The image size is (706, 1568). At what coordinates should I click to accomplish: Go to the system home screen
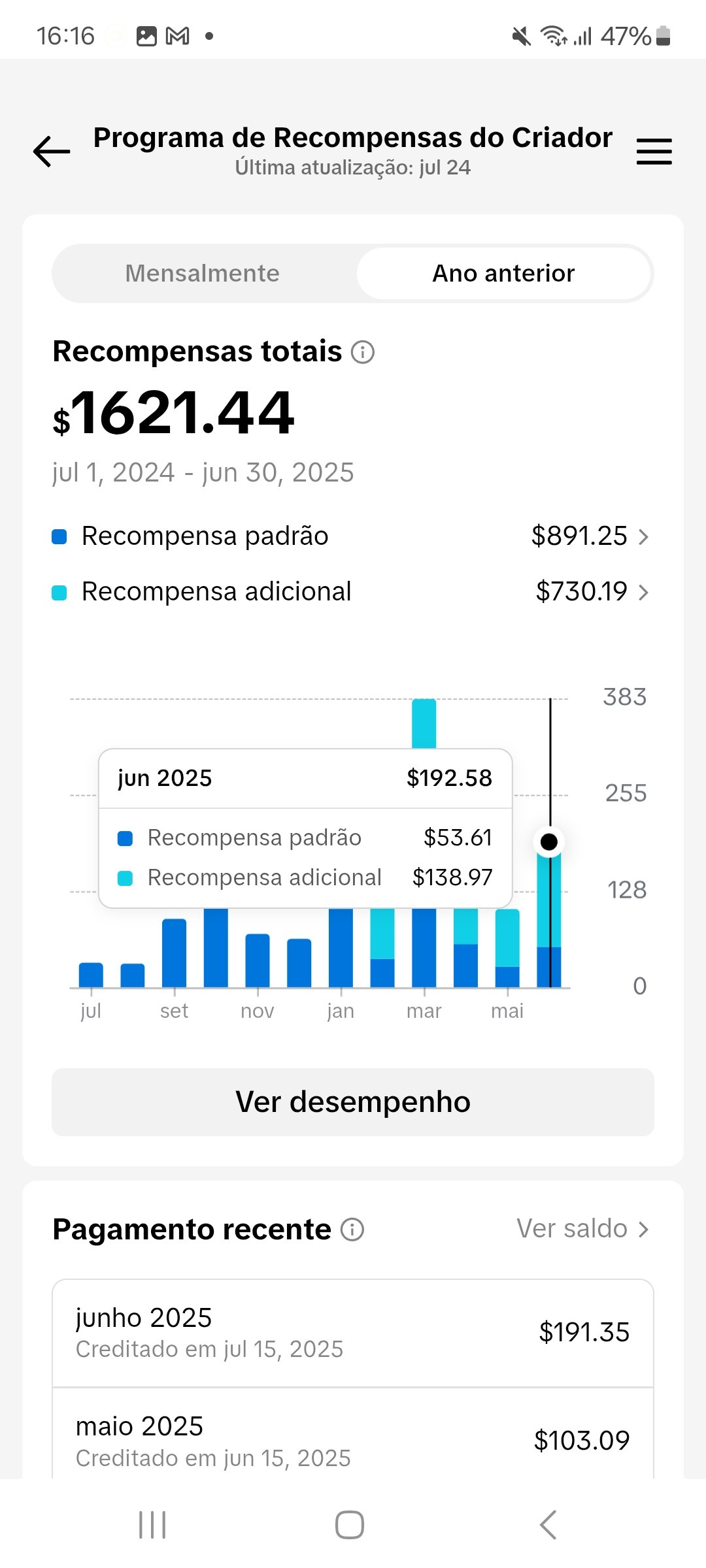(350, 1525)
